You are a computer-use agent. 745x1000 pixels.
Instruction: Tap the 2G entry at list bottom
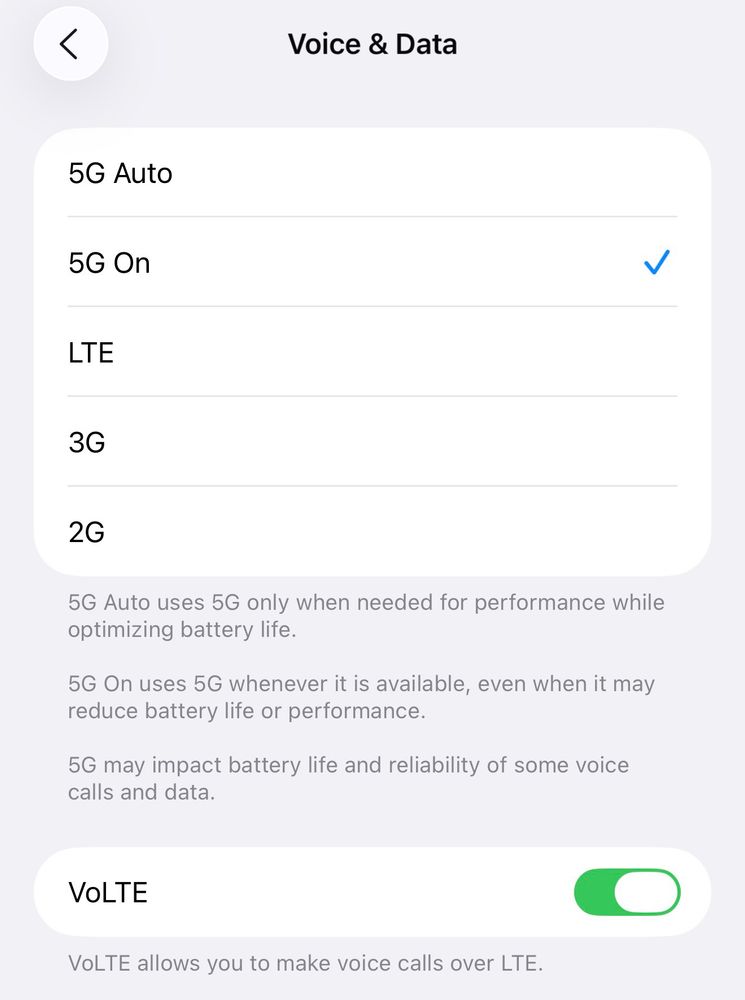pyautogui.click(x=372, y=531)
